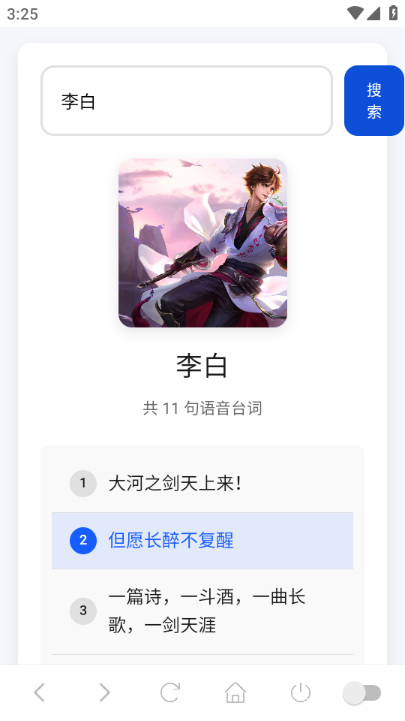Play the line 一篇诗,一斗酒,一曲长歌

(202, 612)
